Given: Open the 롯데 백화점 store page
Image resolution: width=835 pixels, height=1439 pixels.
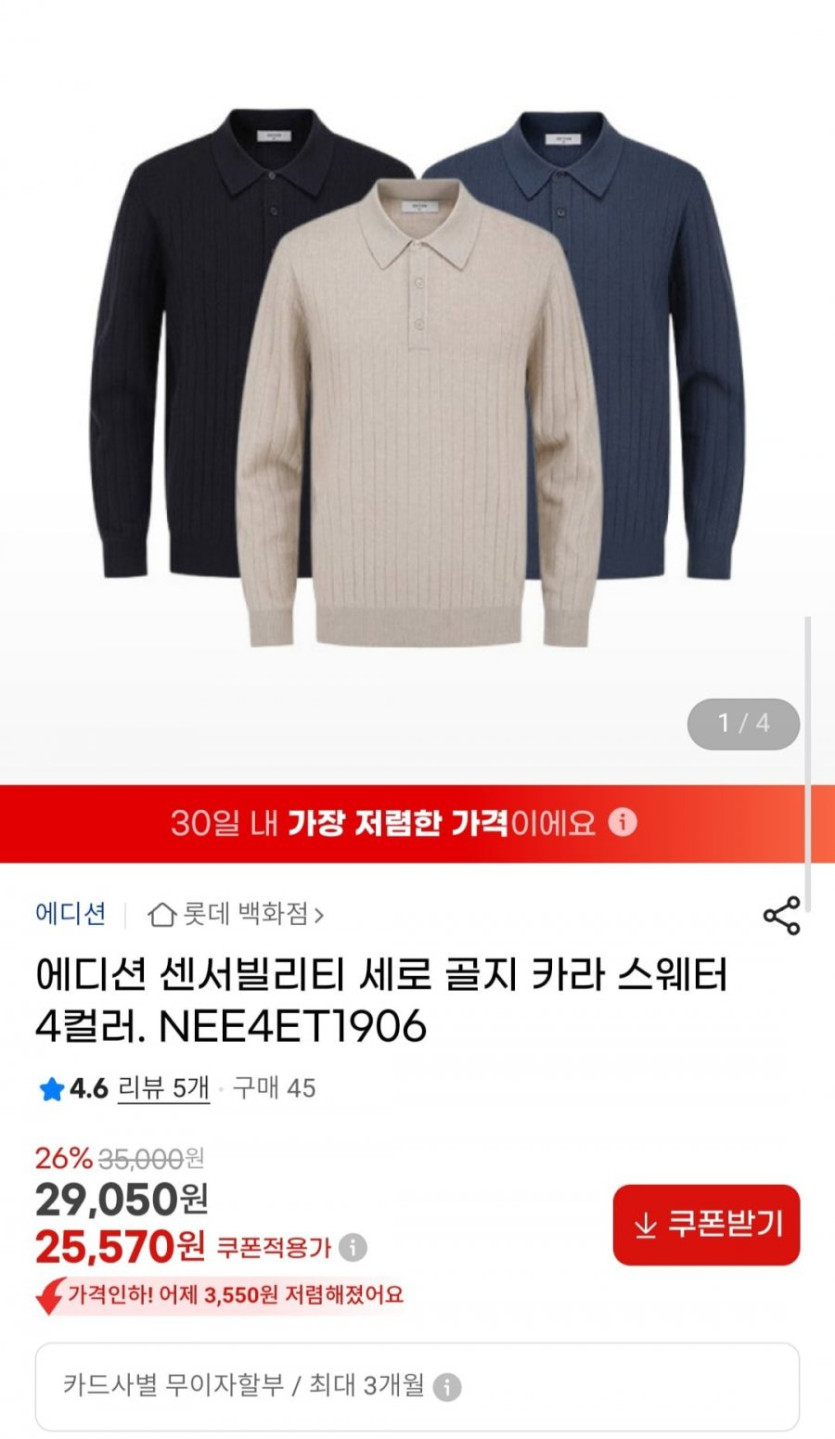Looking at the screenshot, I should coord(236,914).
